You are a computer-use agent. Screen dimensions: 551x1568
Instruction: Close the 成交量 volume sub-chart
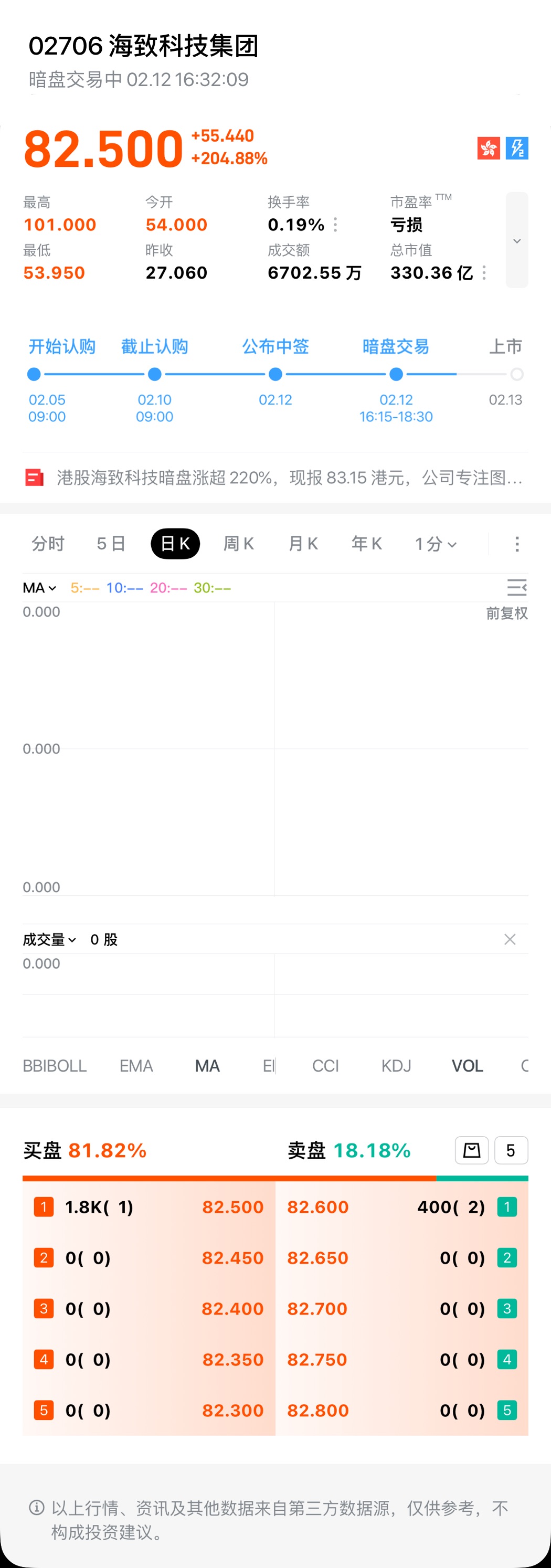click(x=510, y=940)
